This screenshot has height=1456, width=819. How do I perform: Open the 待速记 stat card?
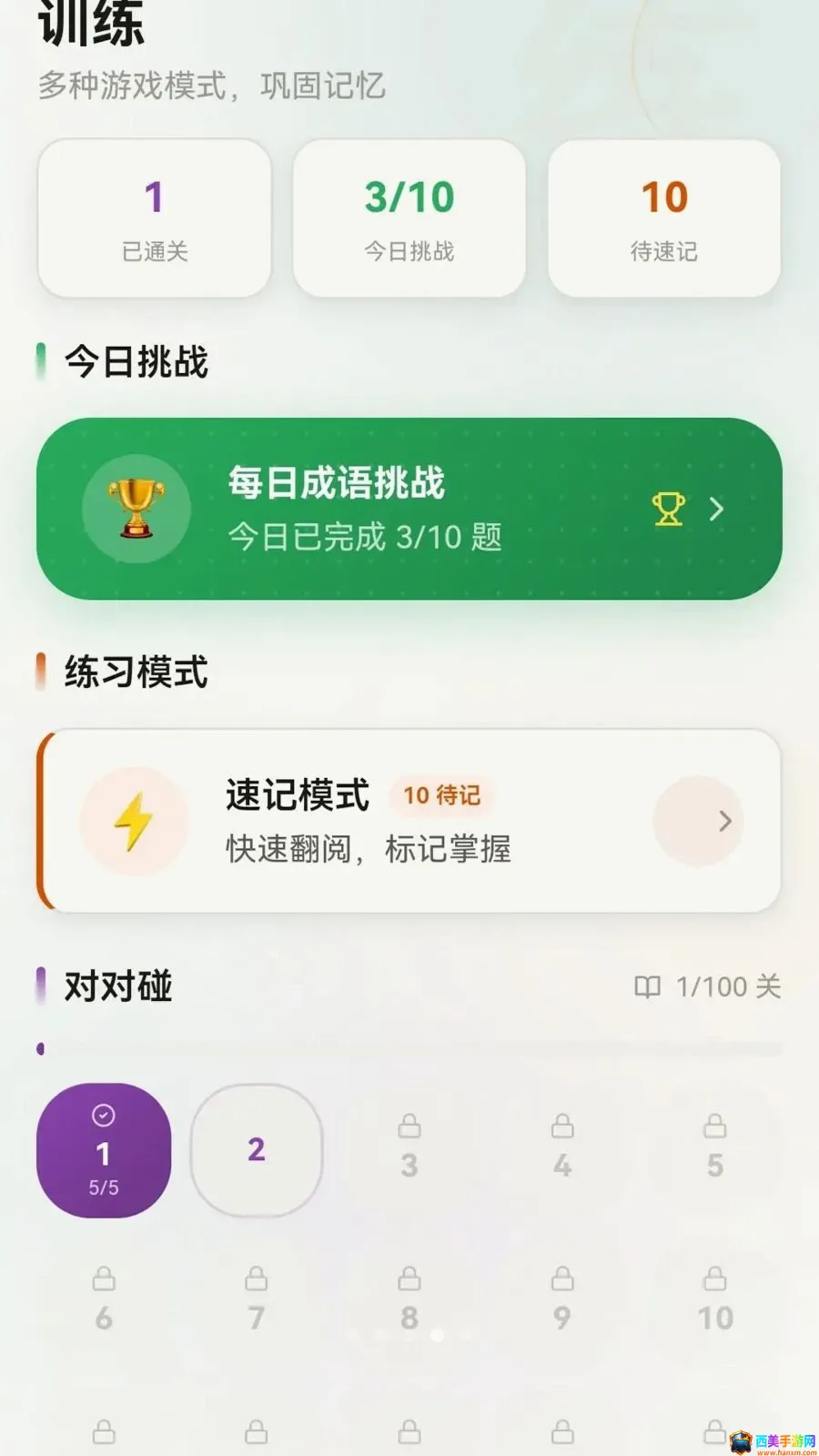pyautogui.click(x=664, y=218)
